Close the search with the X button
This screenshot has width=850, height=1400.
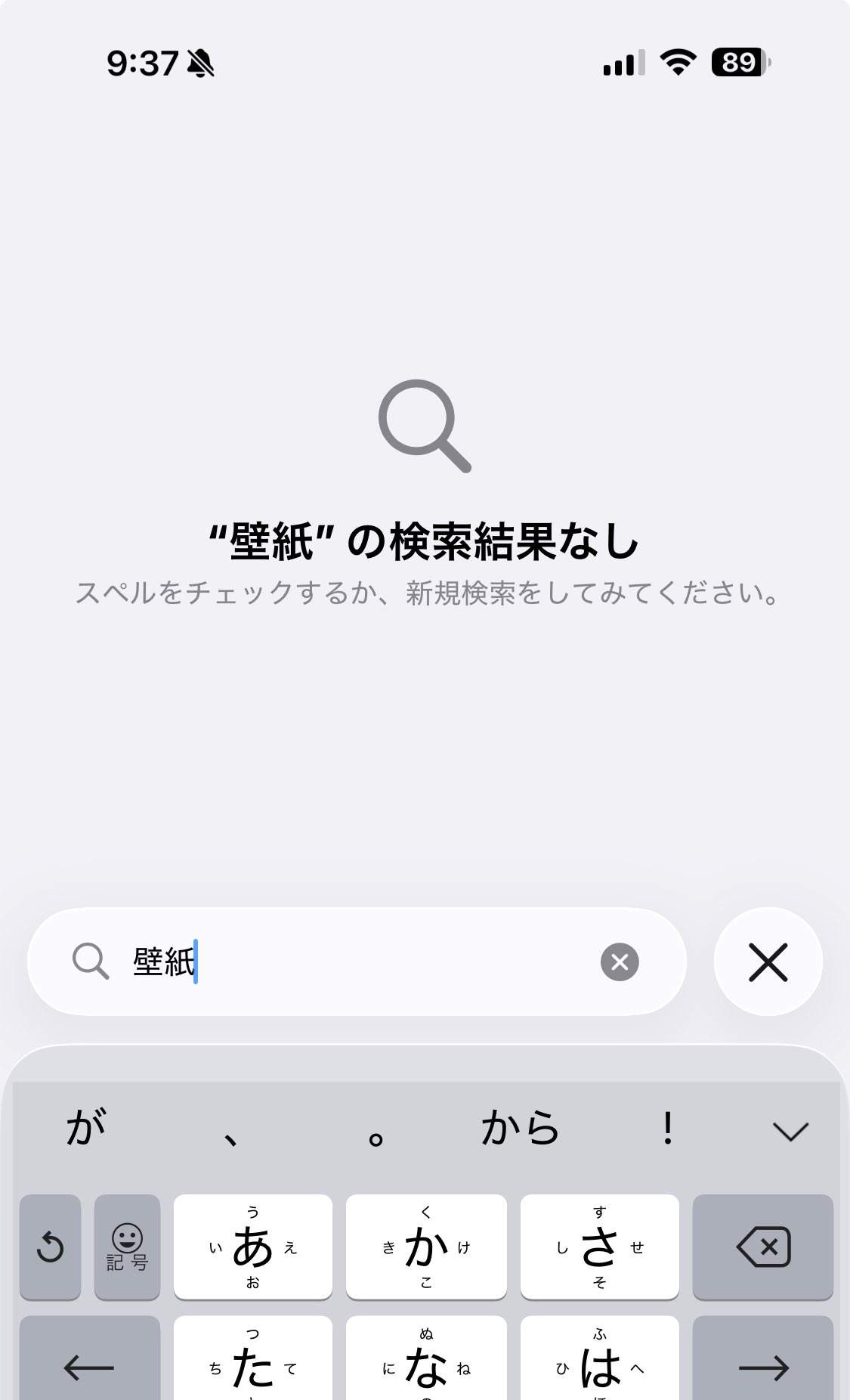click(768, 962)
